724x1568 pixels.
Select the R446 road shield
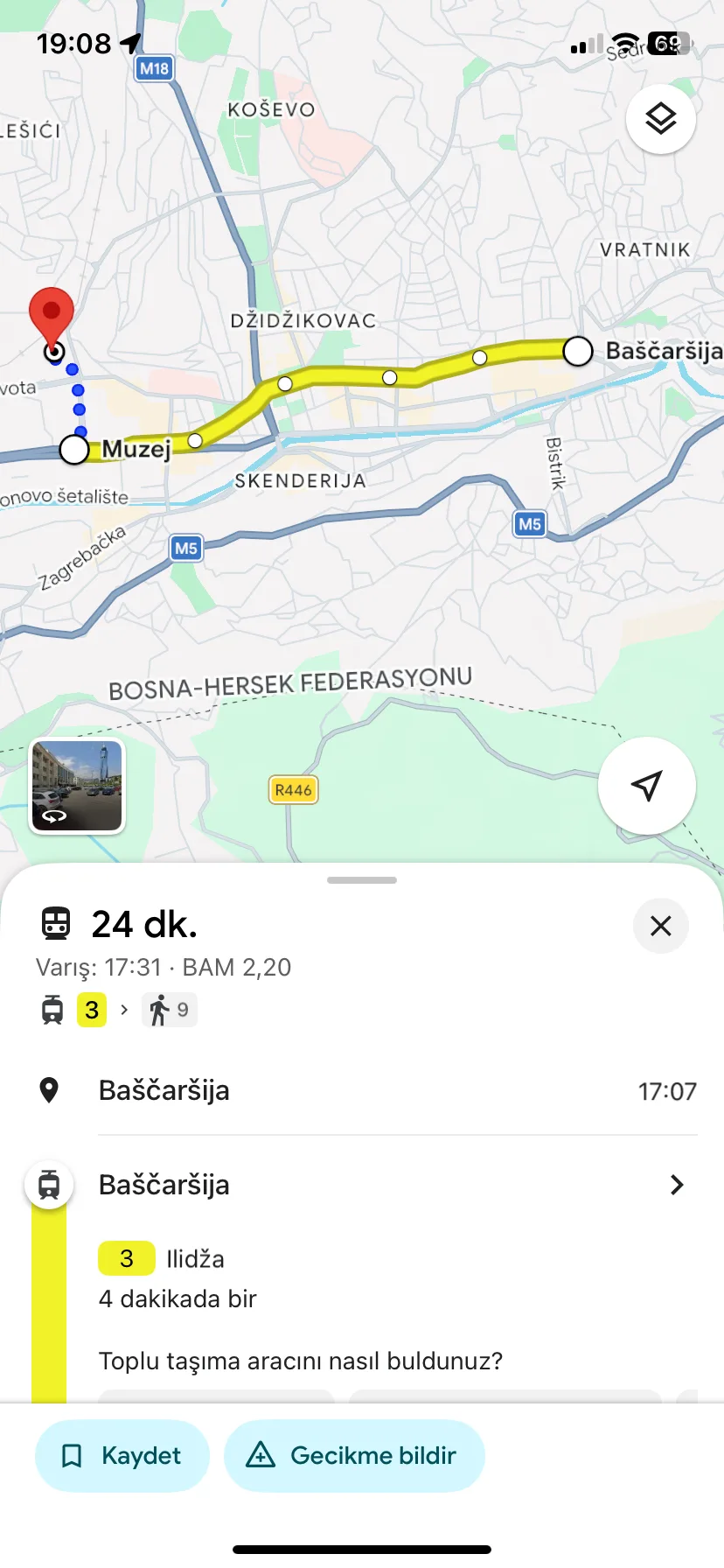293,789
